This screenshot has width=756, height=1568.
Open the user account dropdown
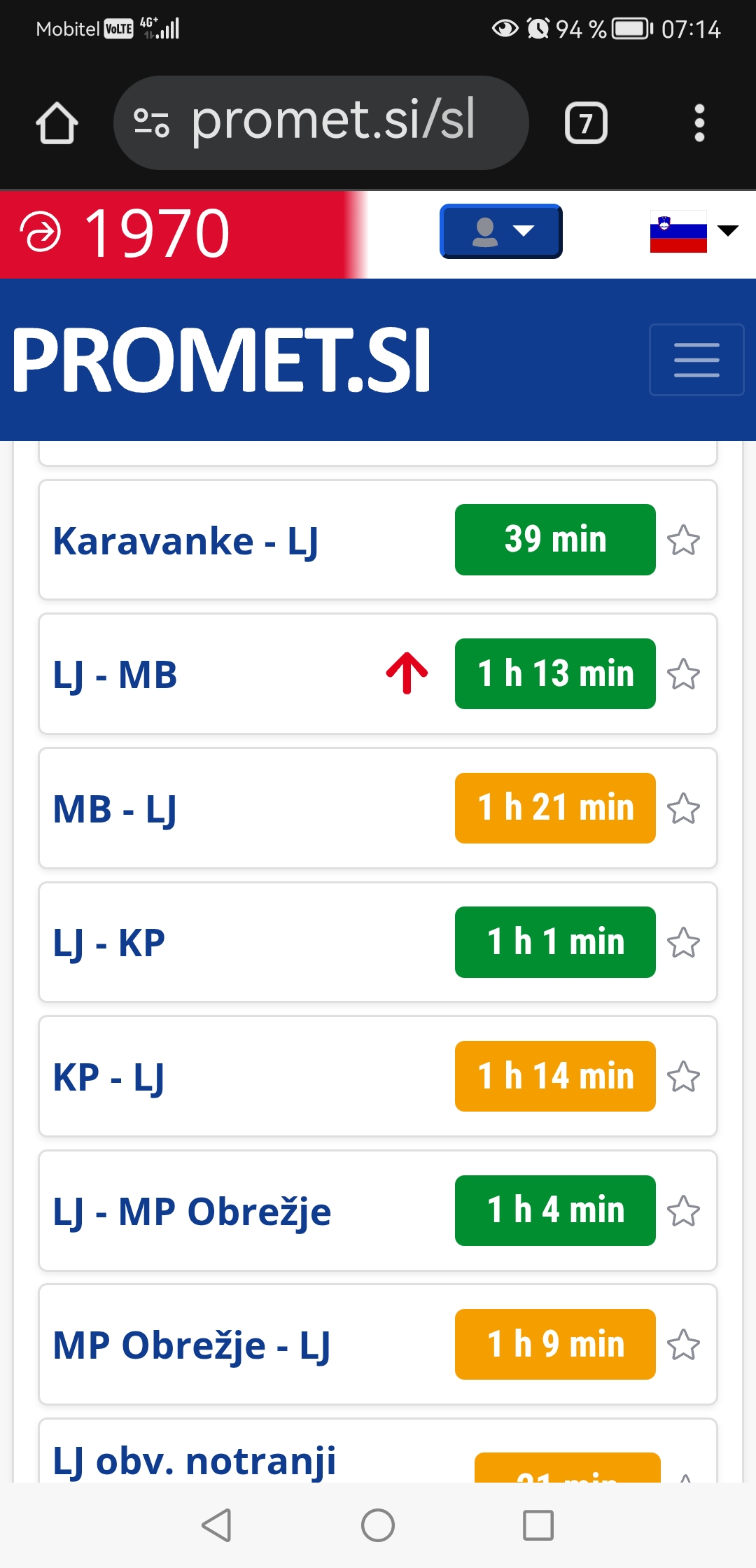click(x=501, y=231)
